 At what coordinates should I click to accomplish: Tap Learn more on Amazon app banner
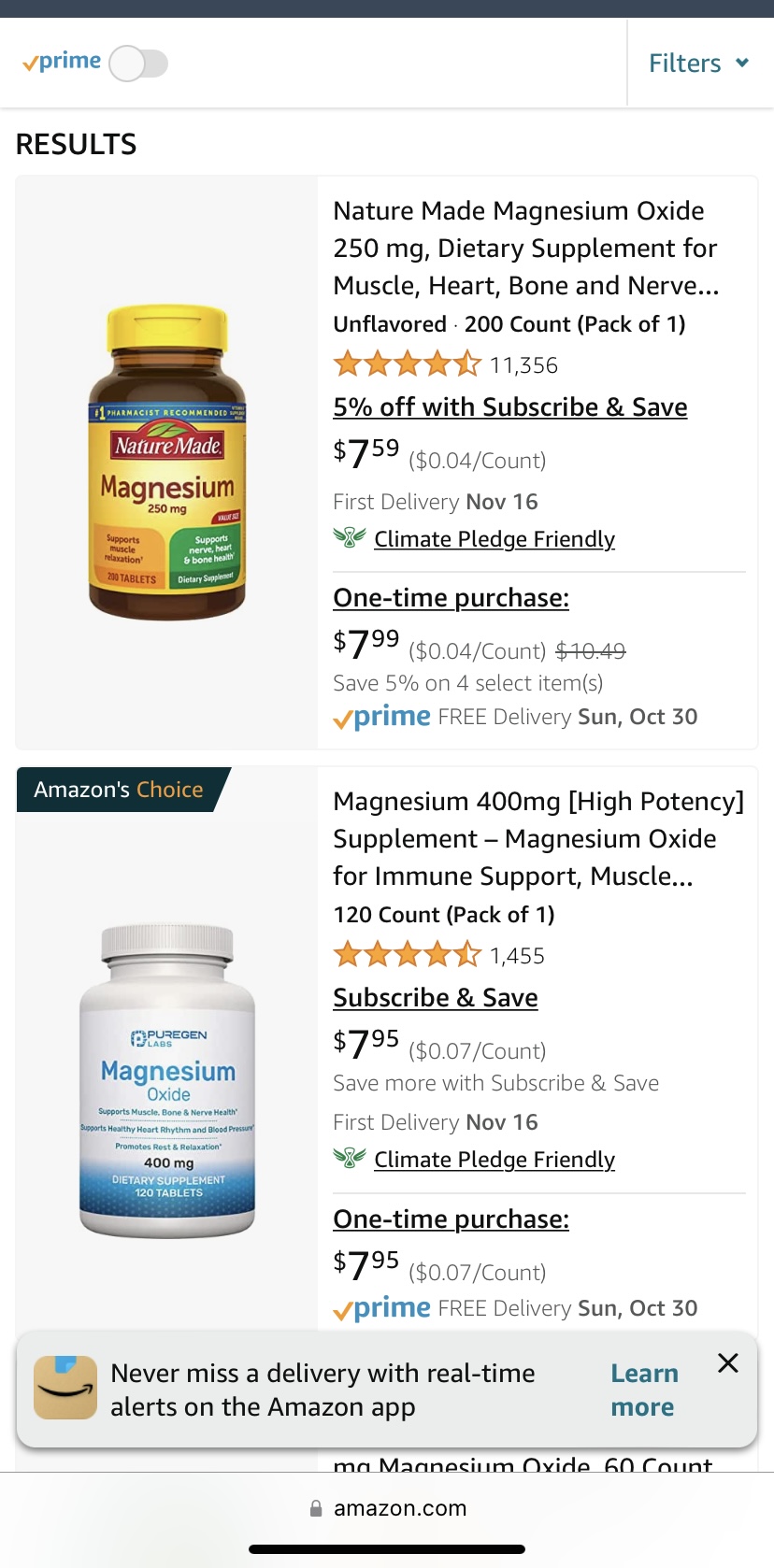click(644, 1390)
